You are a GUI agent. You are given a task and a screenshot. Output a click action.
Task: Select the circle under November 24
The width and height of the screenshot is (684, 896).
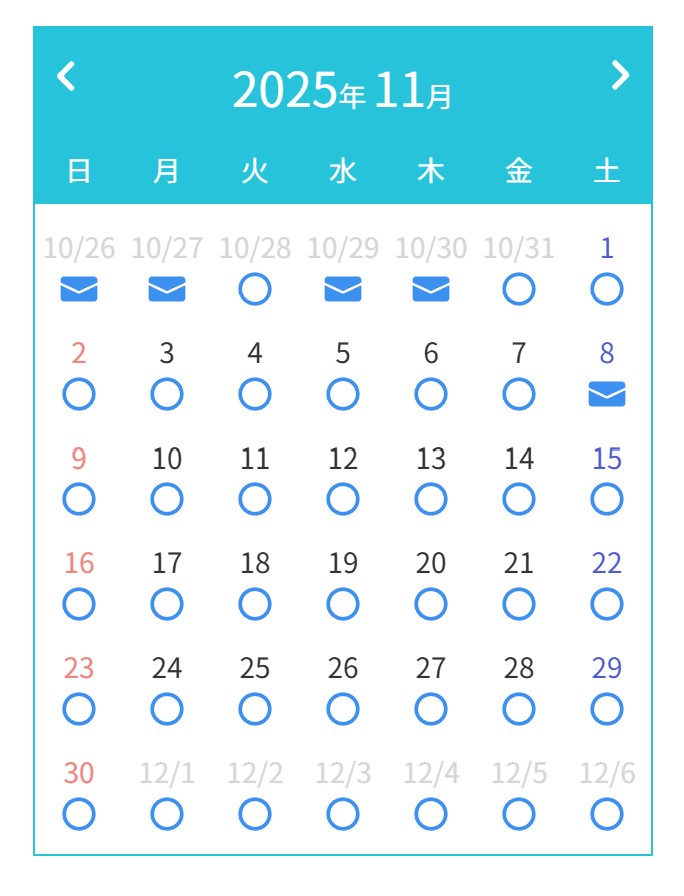point(167,709)
